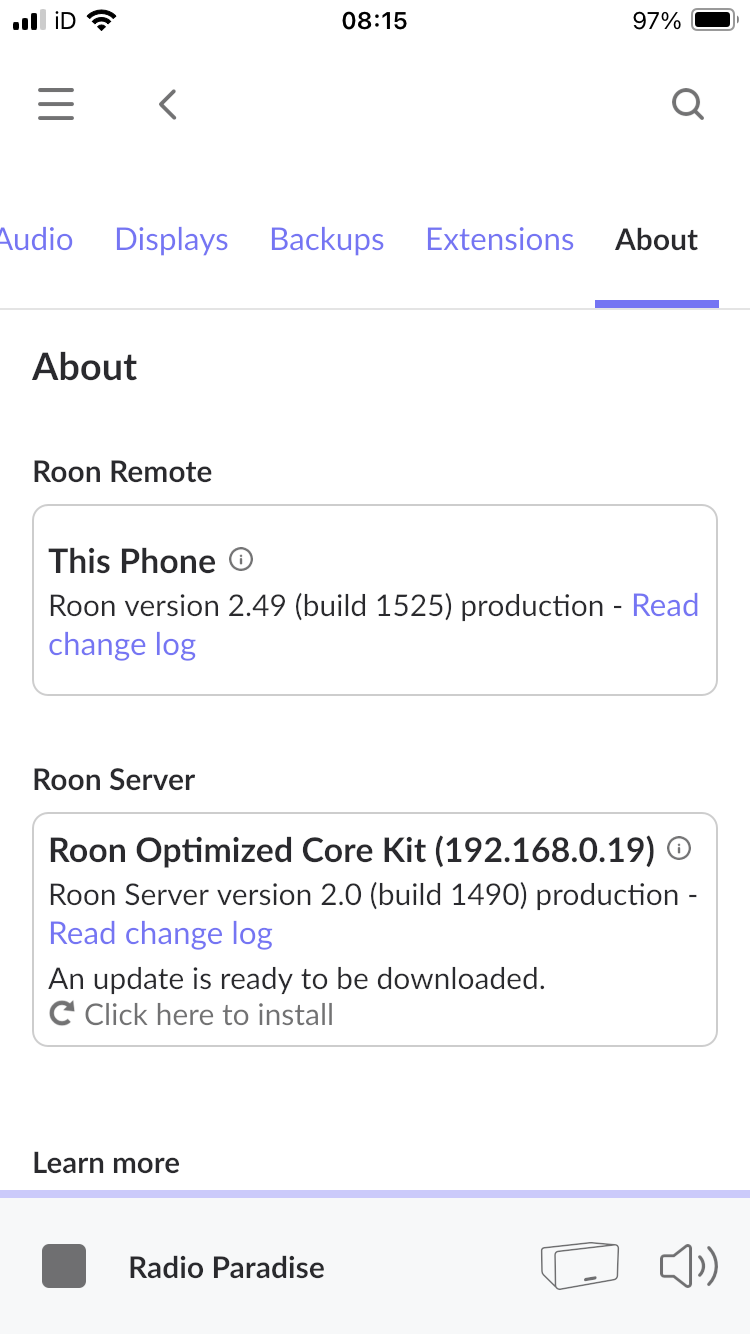Read change log for Roon Server

click(160, 934)
